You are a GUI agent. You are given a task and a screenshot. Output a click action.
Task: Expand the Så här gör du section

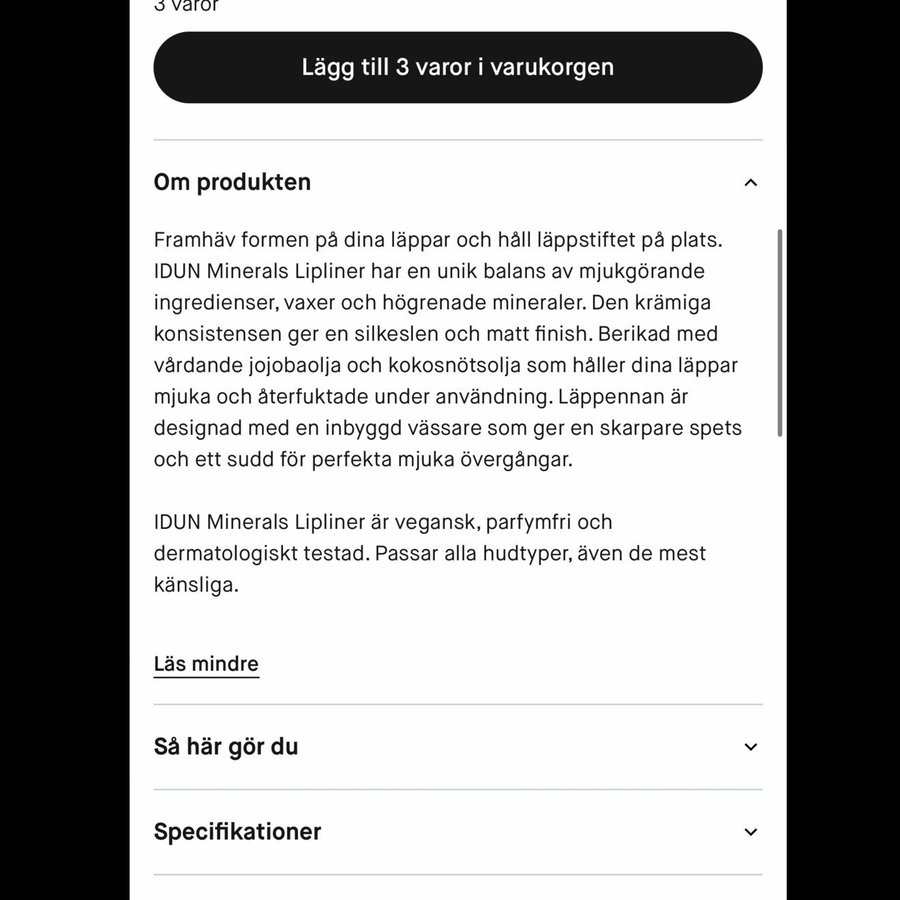coord(750,747)
